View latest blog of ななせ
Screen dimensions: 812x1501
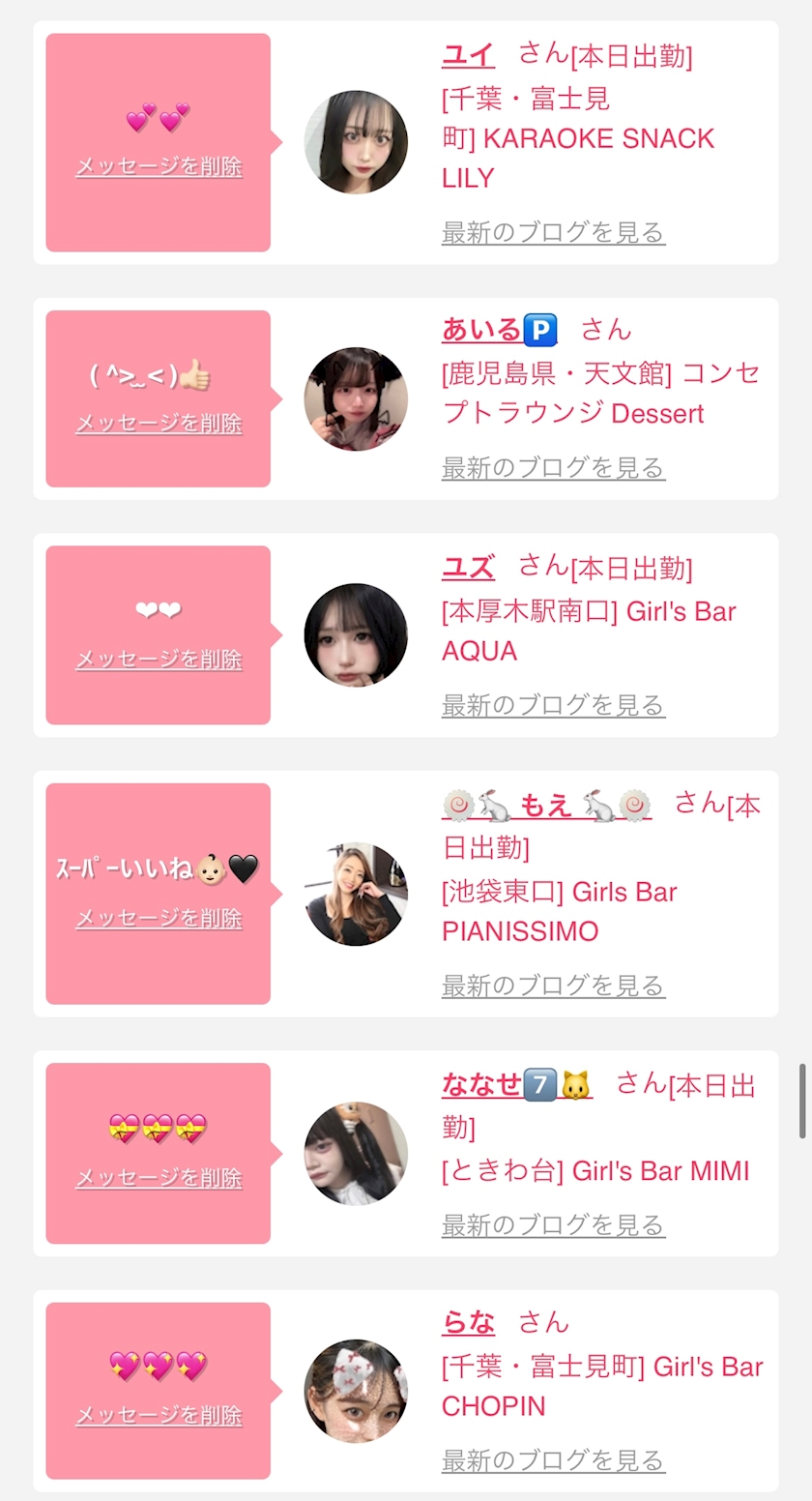(553, 1225)
